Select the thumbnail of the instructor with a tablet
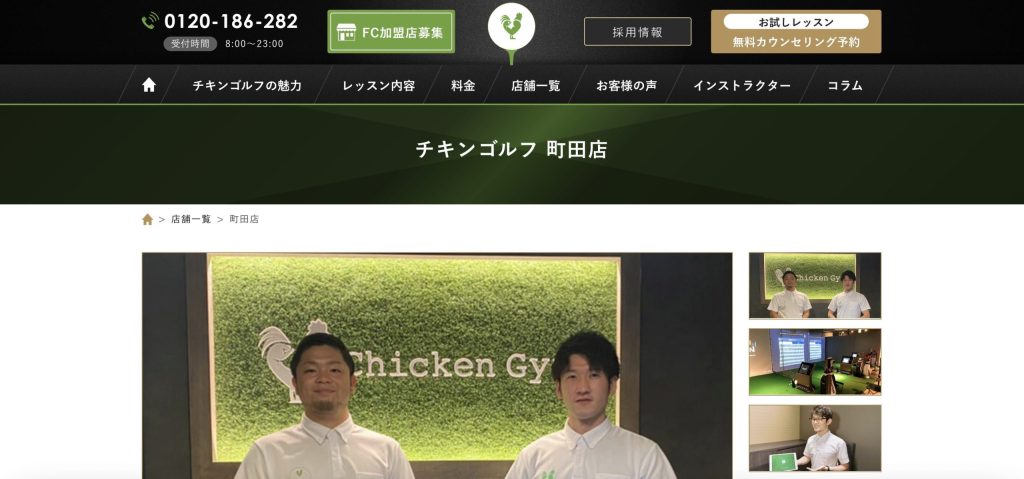The height and width of the screenshot is (479, 1024). (x=814, y=438)
